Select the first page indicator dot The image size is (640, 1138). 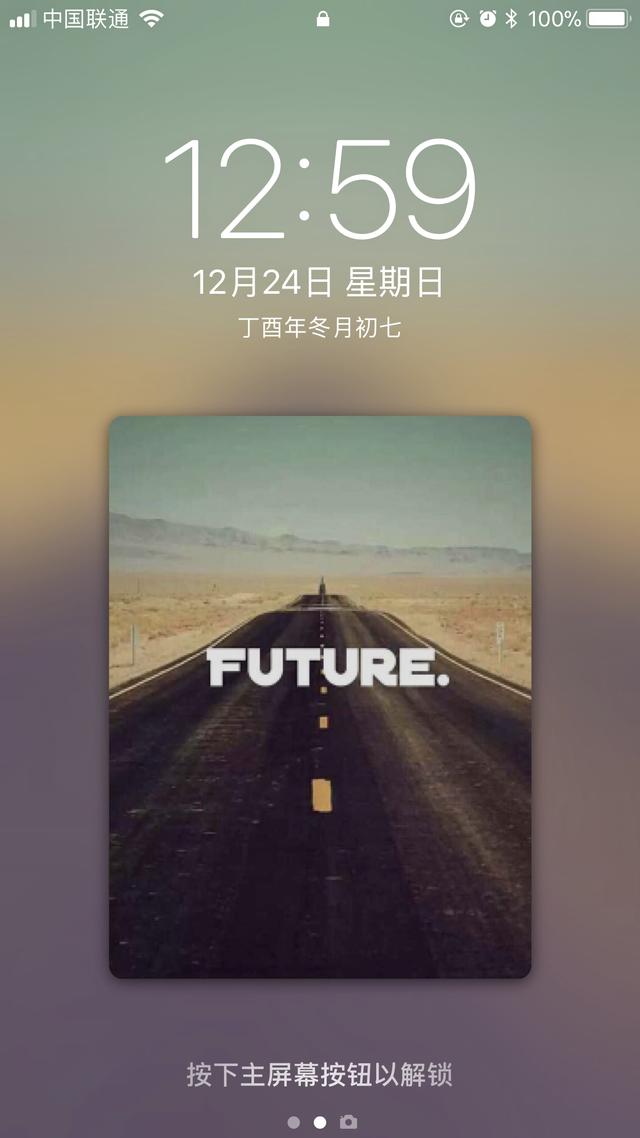point(293,1123)
